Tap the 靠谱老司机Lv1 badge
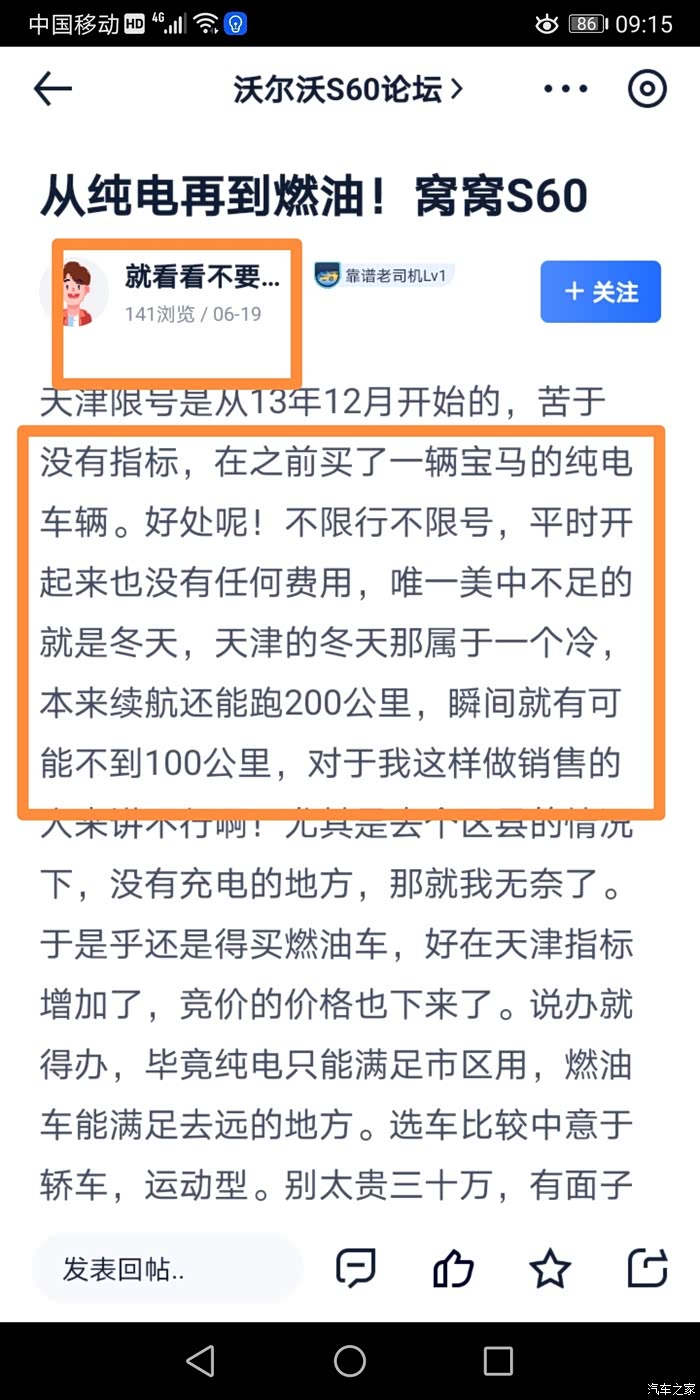The height and width of the screenshot is (1400, 700). [385, 275]
